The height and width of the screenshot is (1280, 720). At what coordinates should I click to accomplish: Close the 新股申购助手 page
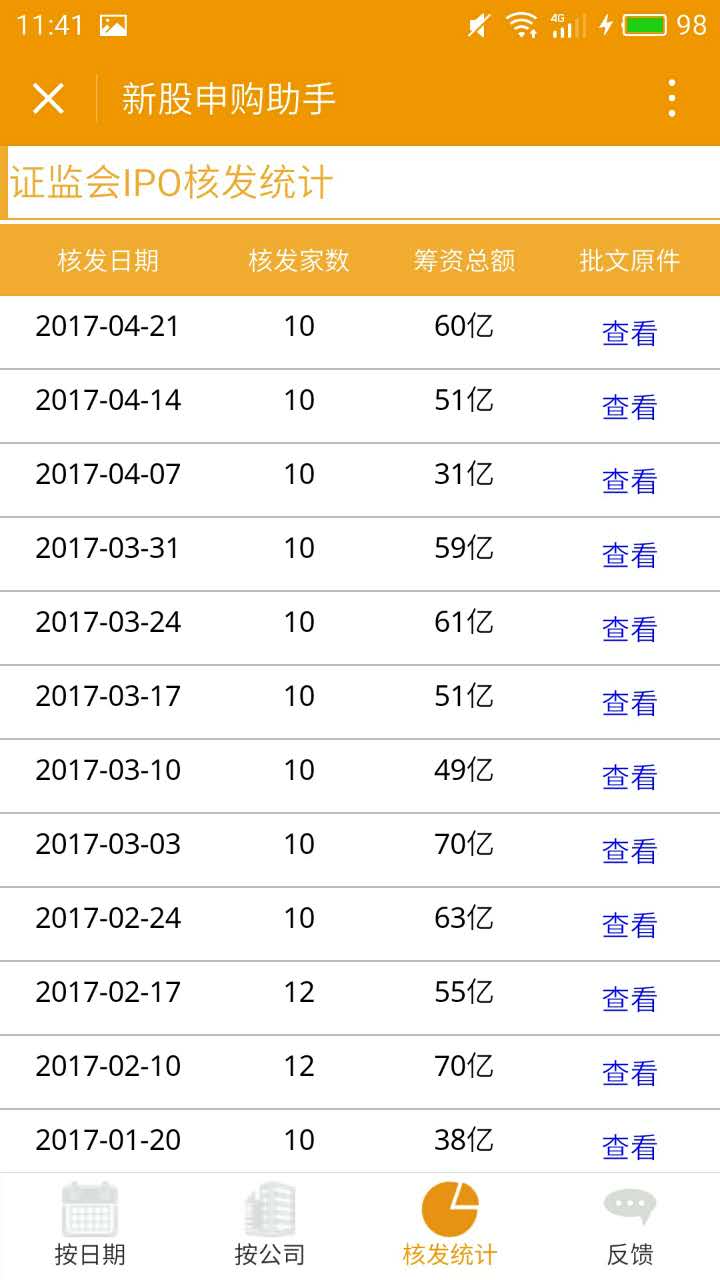(48, 99)
